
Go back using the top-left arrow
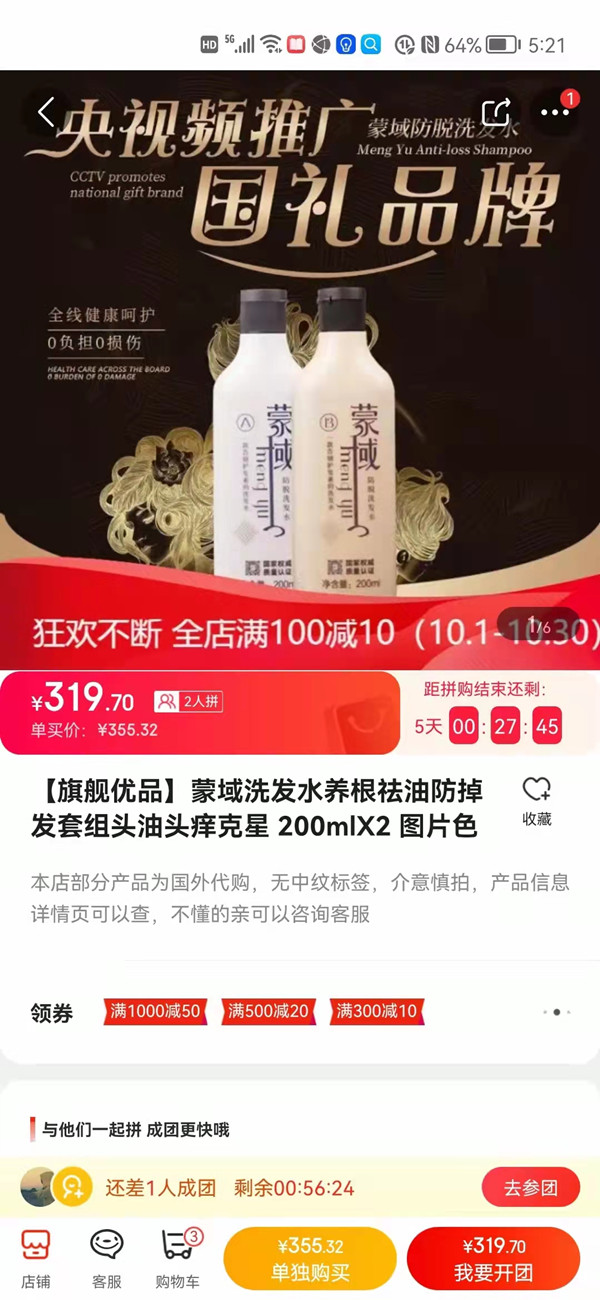click(45, 112)
